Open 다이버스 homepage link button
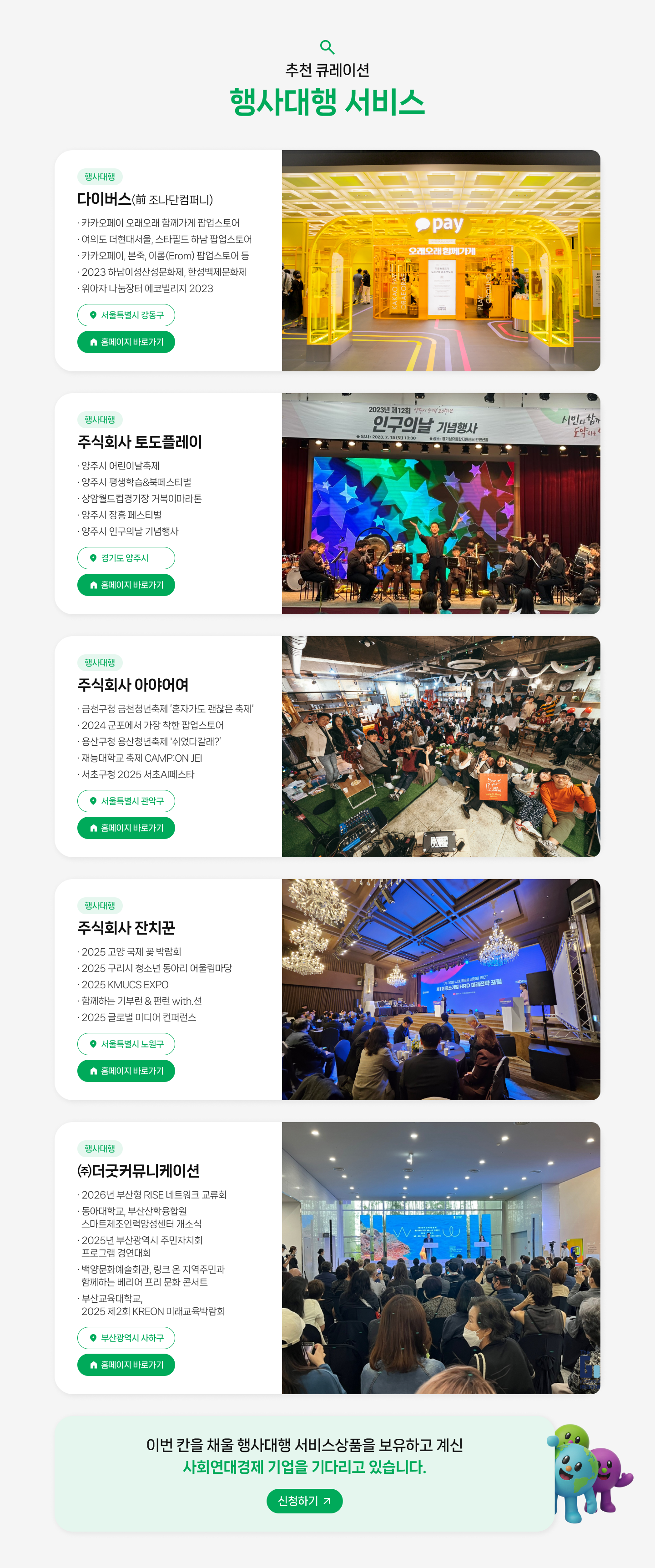The image size is (655, 1568). [126, 342]
